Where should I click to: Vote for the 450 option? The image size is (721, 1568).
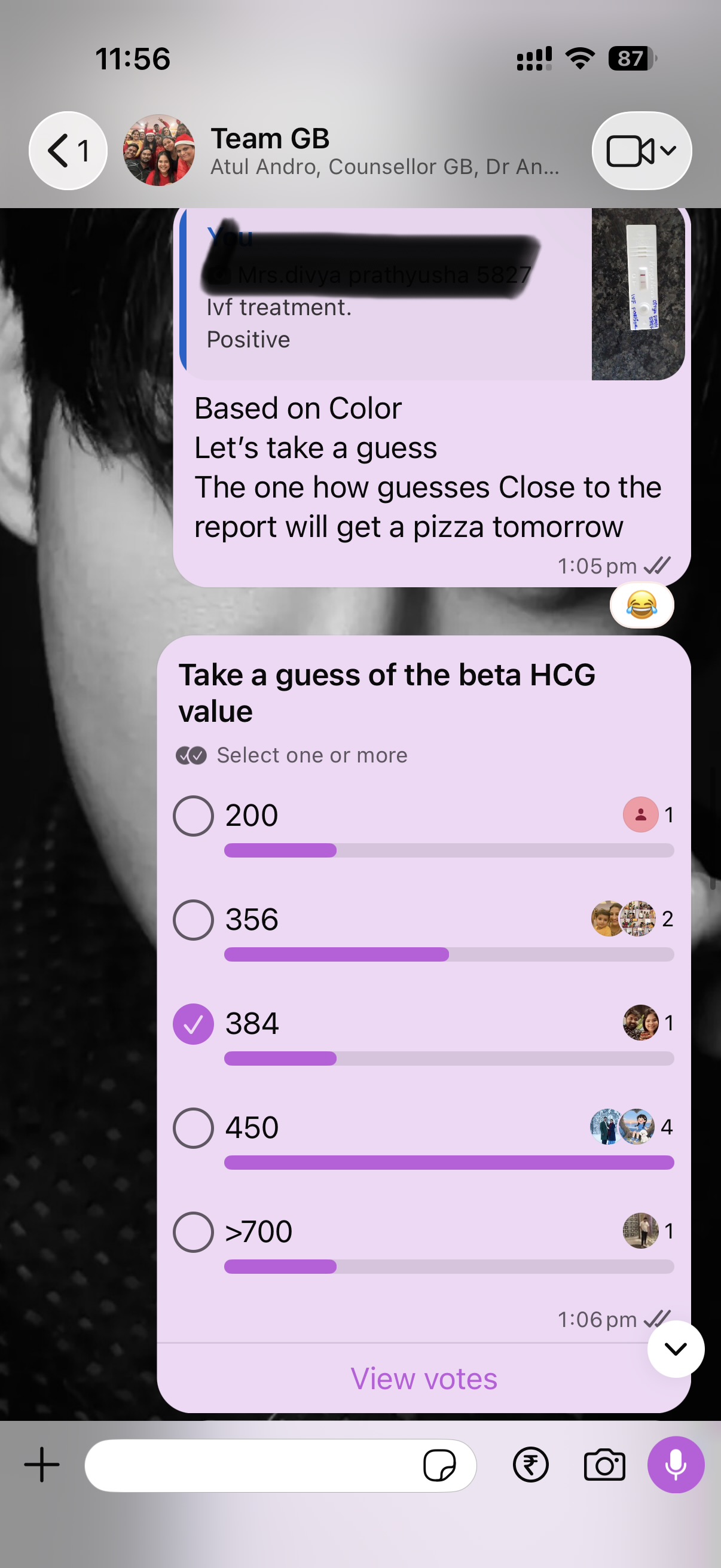pos(193,1128)
